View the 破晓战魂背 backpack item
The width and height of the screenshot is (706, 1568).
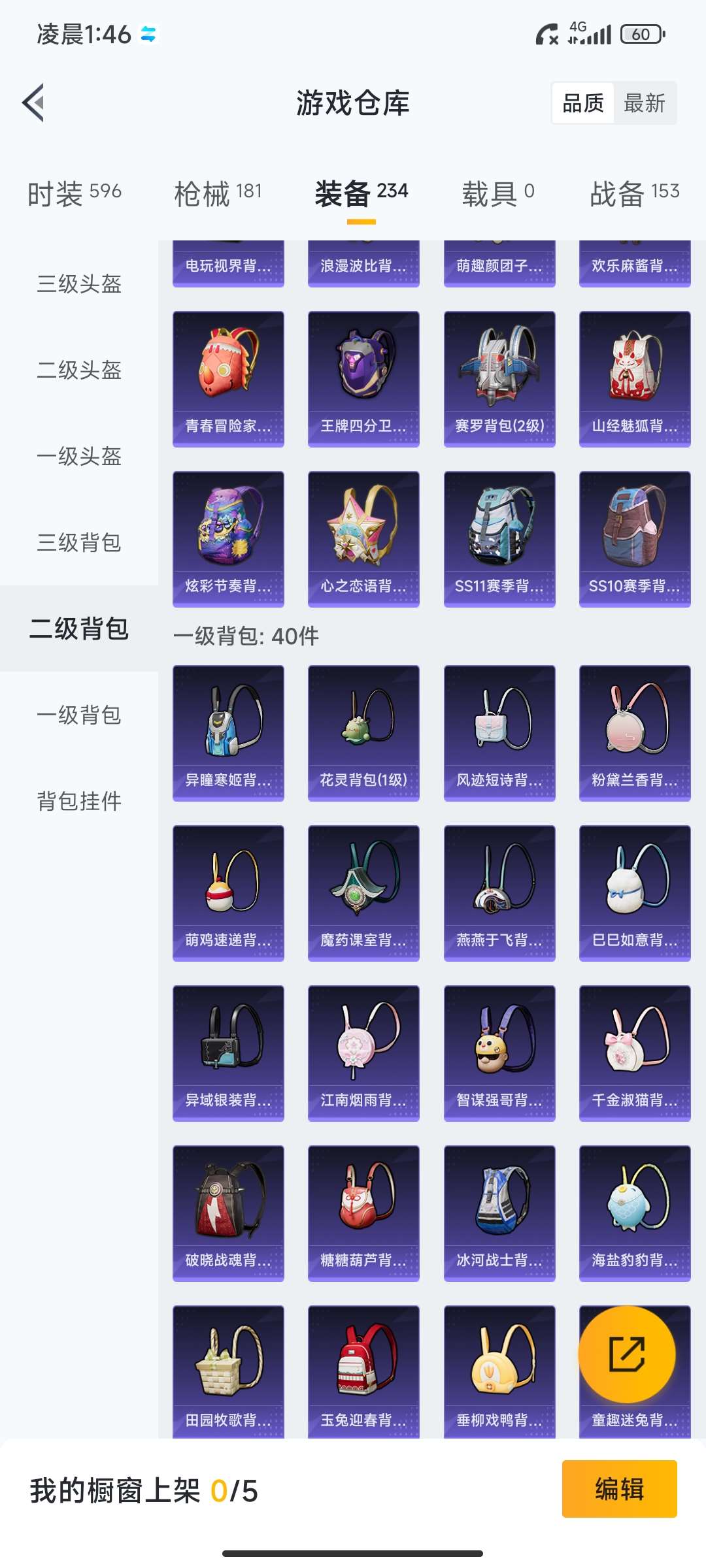[x=228, y=1213]
